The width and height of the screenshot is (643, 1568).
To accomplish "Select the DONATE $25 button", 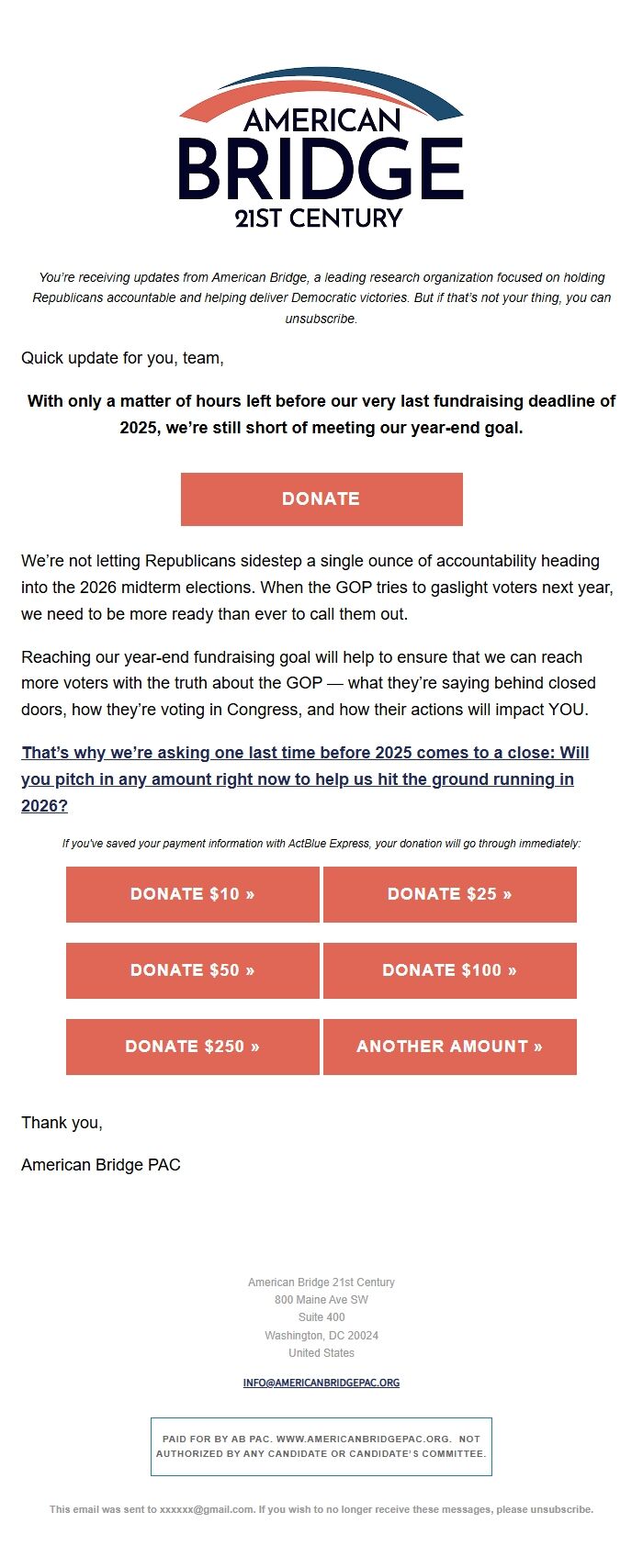I will 450,894.
